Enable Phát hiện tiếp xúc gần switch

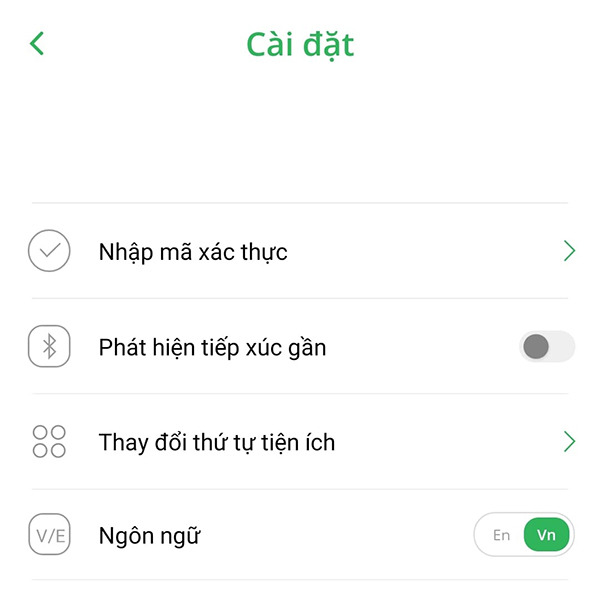point(547,347)
